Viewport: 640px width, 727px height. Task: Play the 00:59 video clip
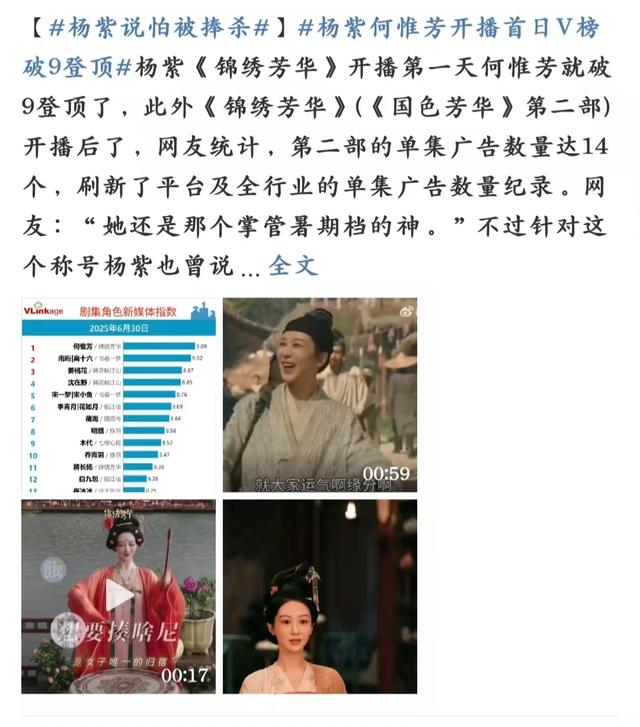[320, 394]
